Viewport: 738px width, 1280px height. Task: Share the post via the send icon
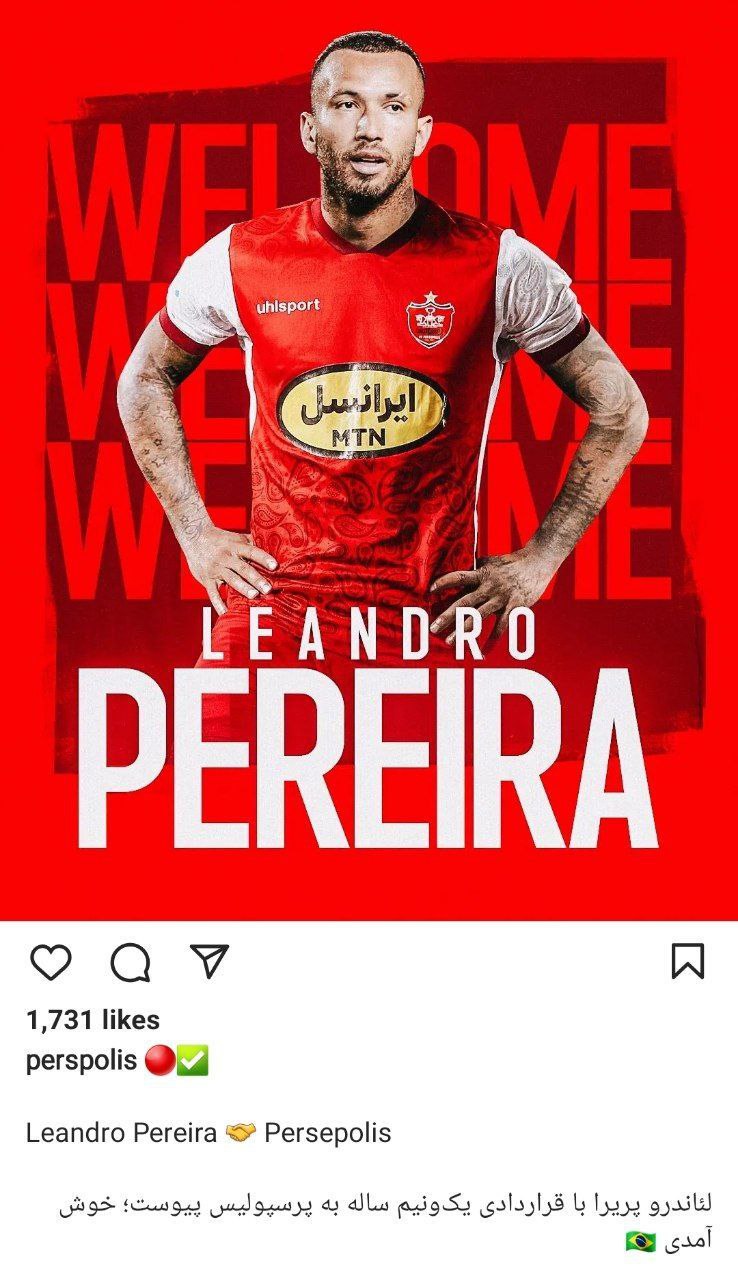[210, 961]
